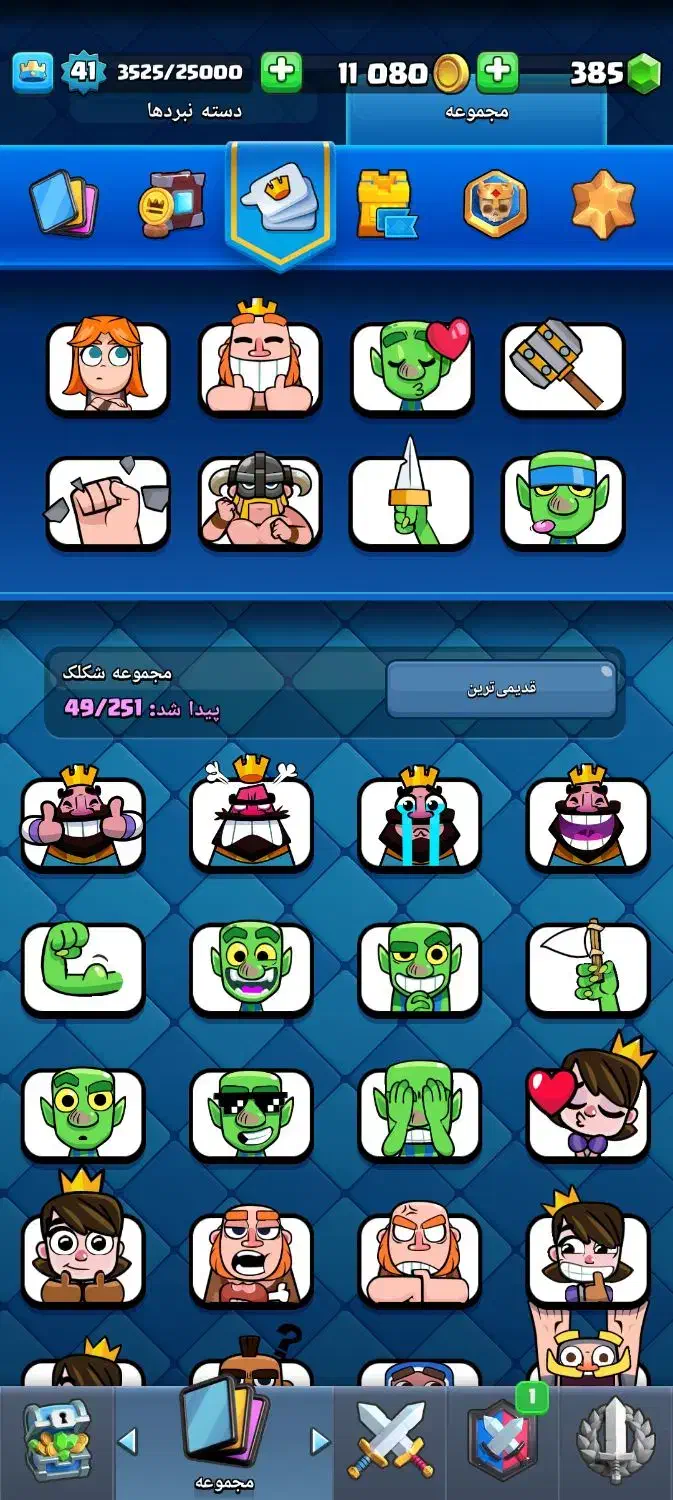
Task: Tap the plus button beside experience points
Action: point(281,72)
